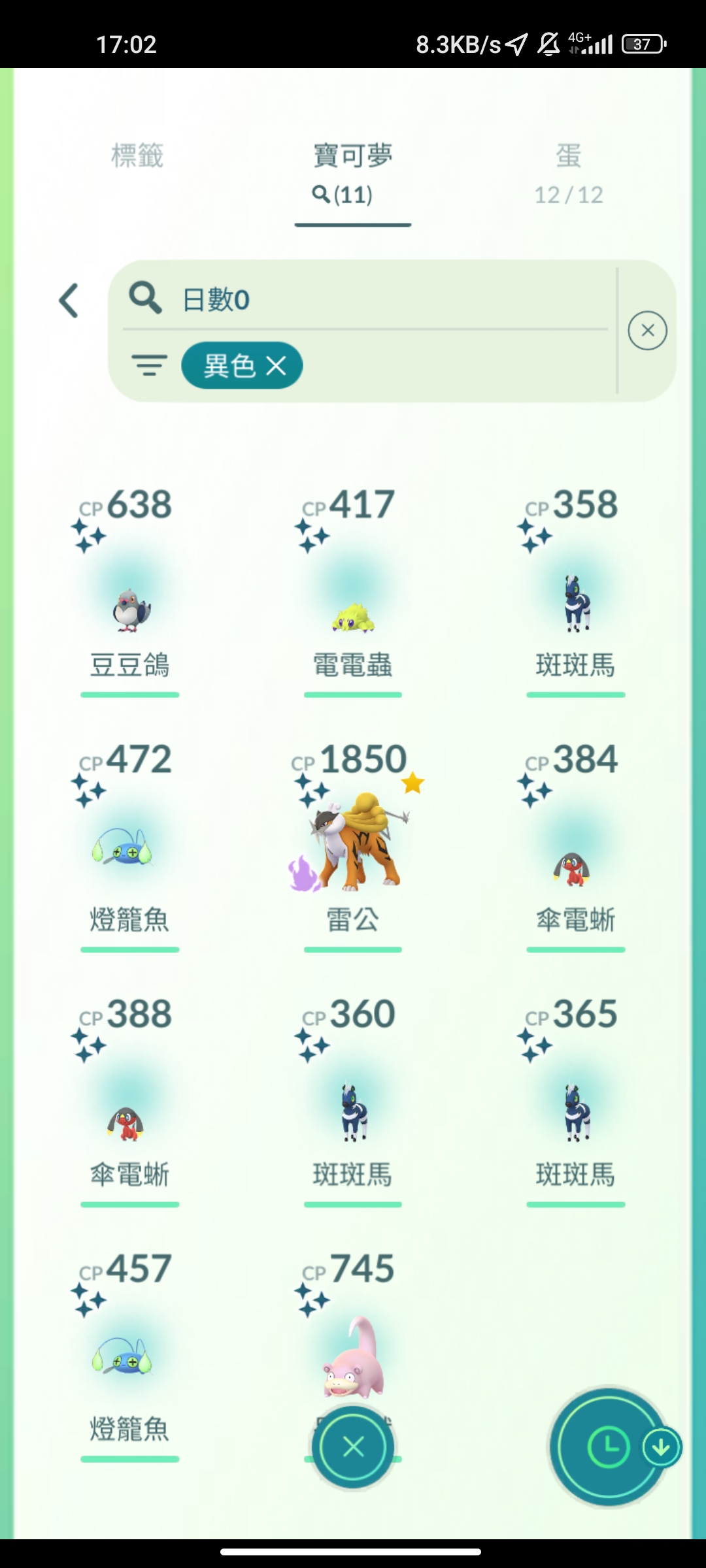The width and height of the screenshot is (706, 1568).
Task: Open the recent sort order button
Action: [608, 1447]
